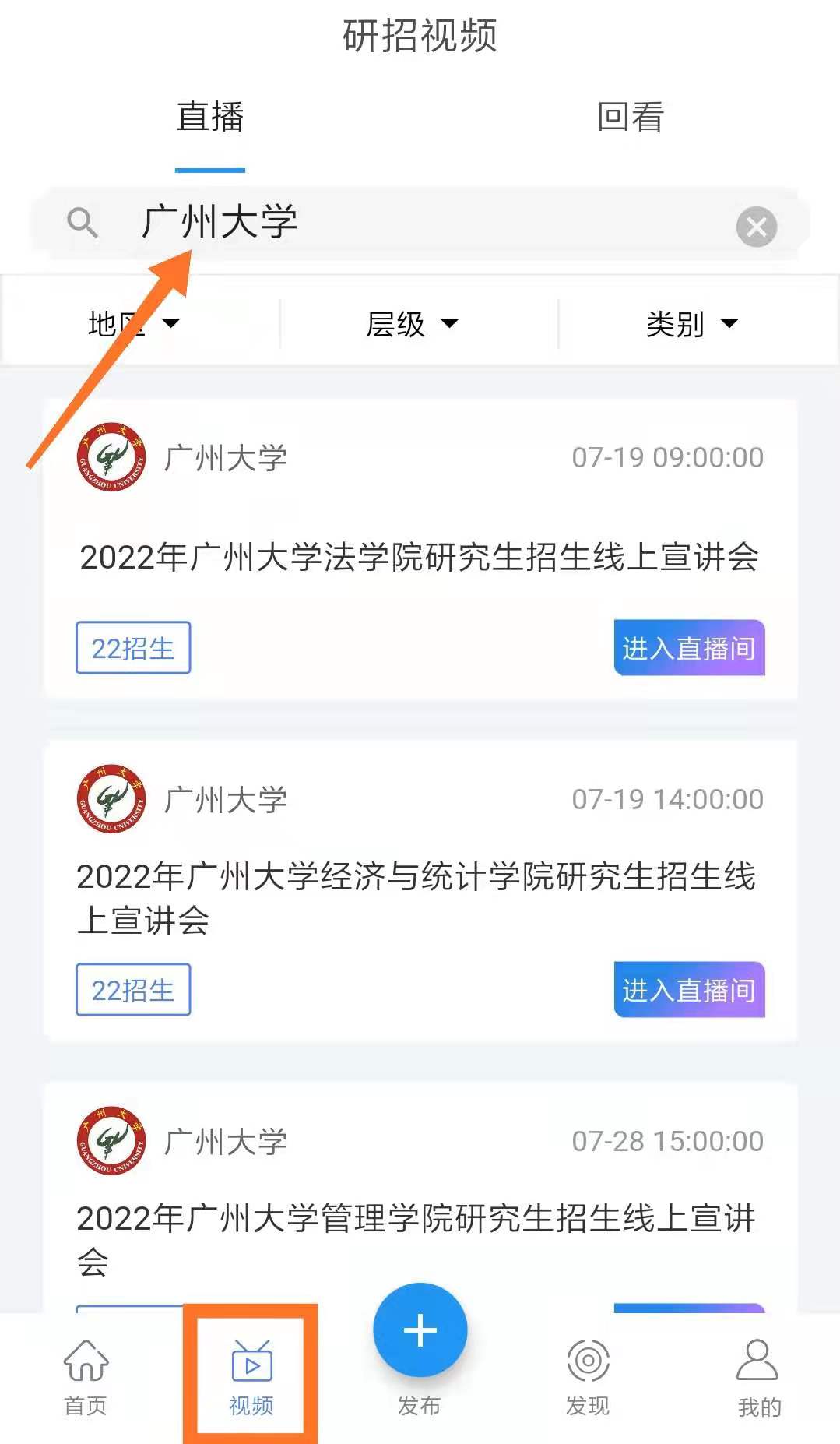Switch to the 发现 tab
840x1444 pixels.
[587, 1376]
